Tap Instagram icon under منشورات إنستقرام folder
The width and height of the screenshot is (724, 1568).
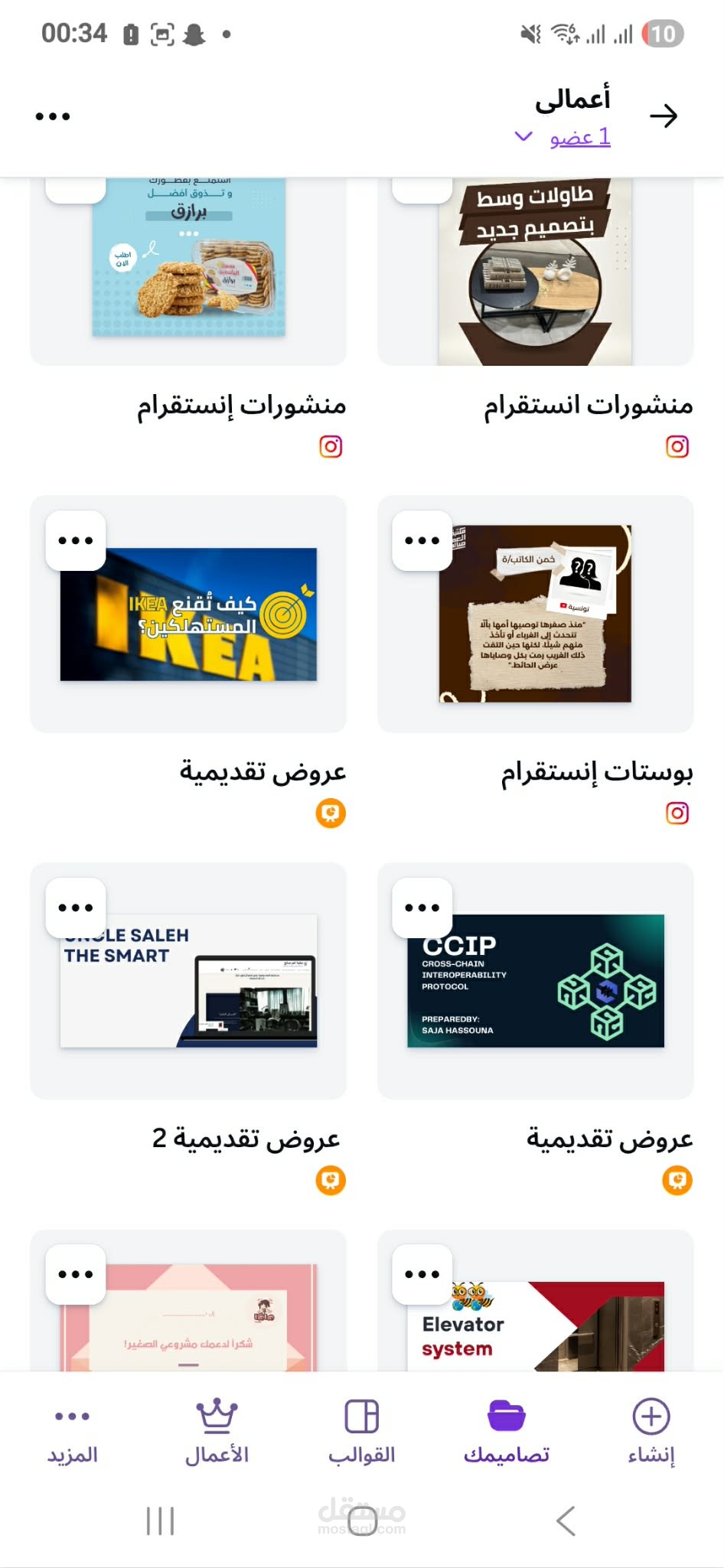click(x=329, y=447)
